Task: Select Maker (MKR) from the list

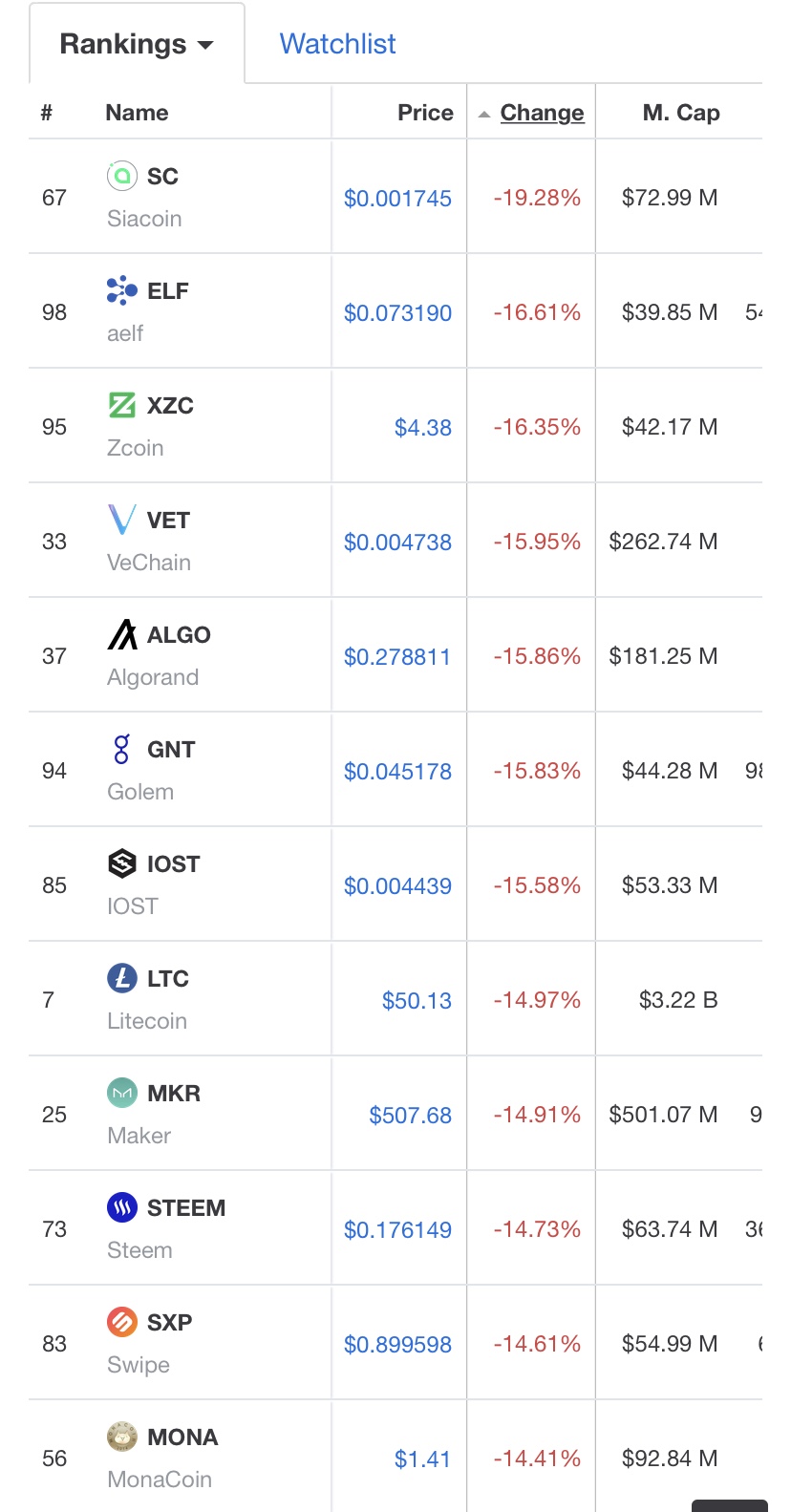Action: (x=174, y=1094)
